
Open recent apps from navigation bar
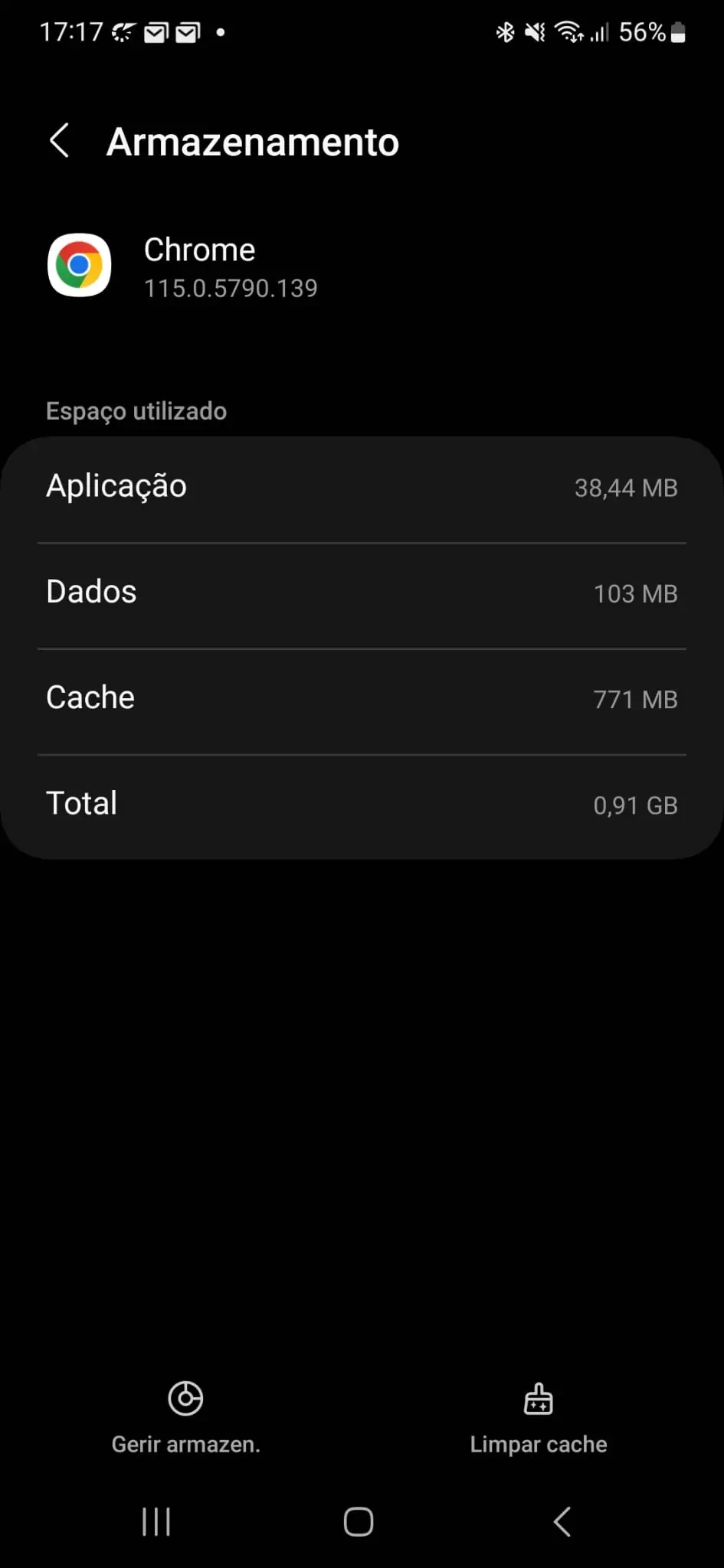click(156, 1522)
